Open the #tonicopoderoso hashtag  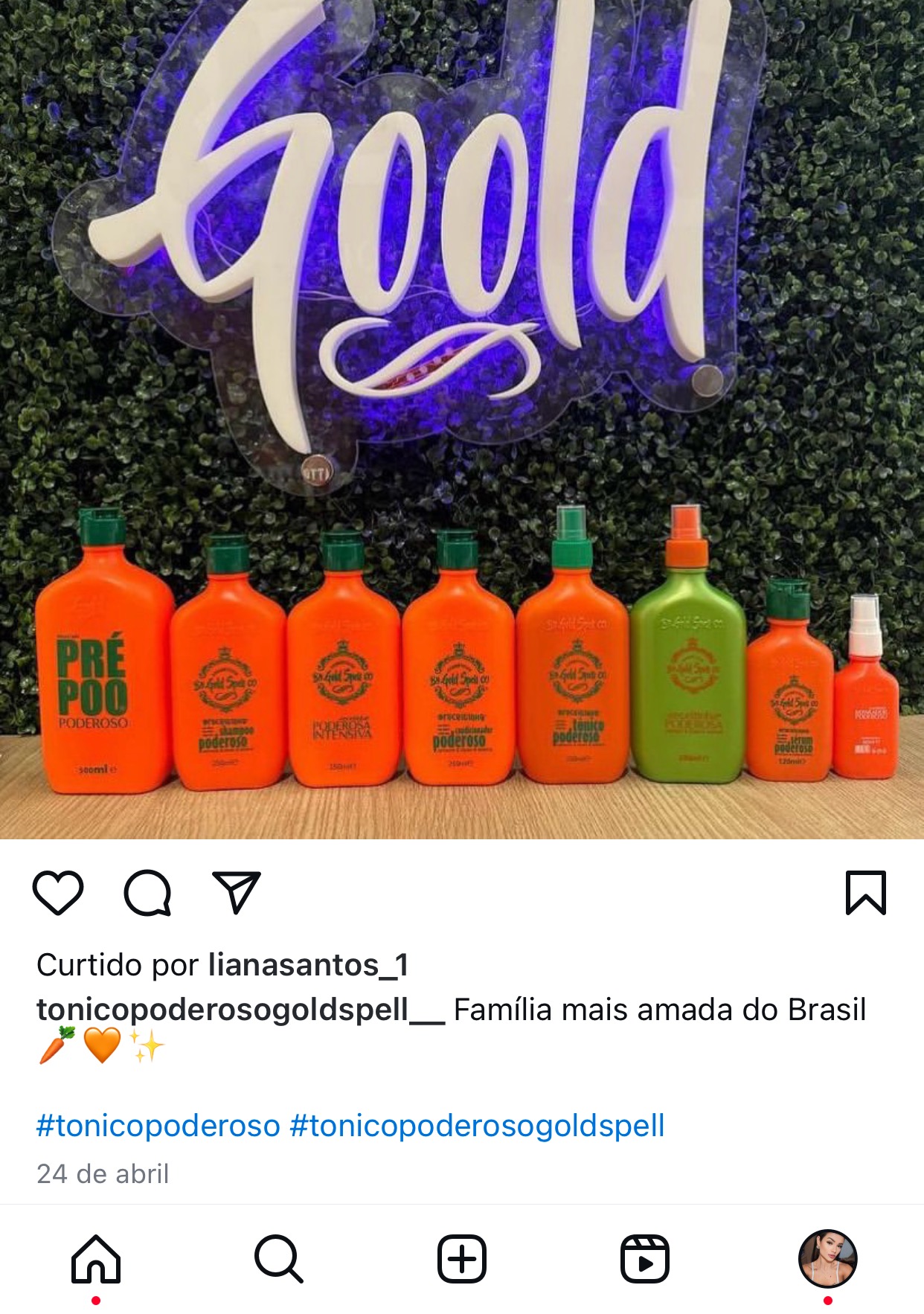coord(158,1126)
